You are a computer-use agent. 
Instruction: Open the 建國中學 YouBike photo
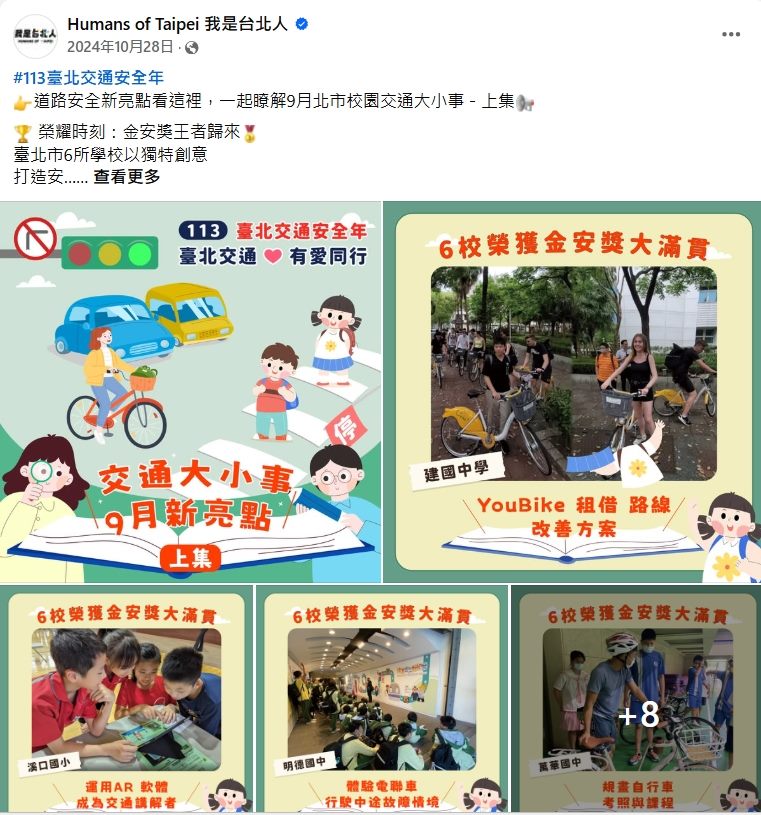572,392
